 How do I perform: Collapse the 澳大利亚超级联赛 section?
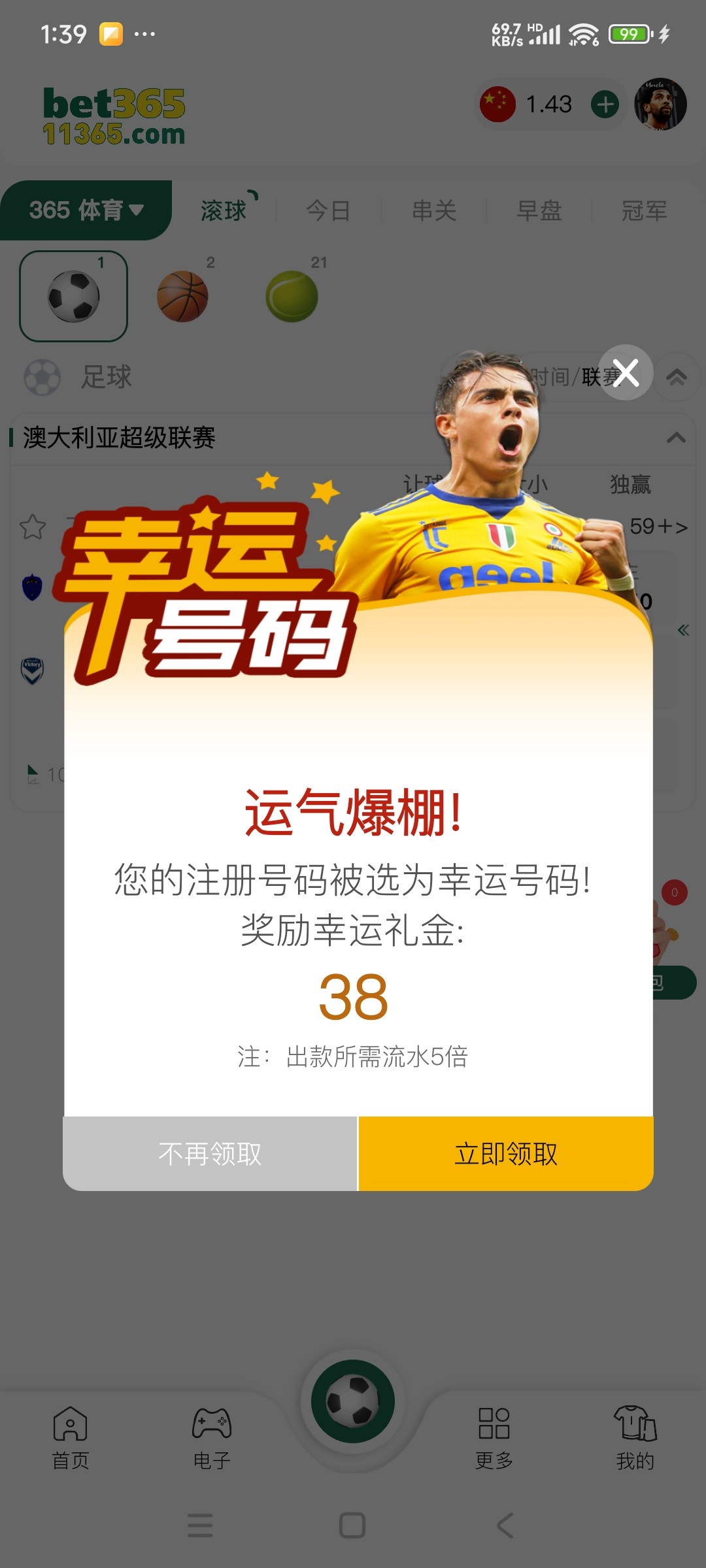(676, 438)
